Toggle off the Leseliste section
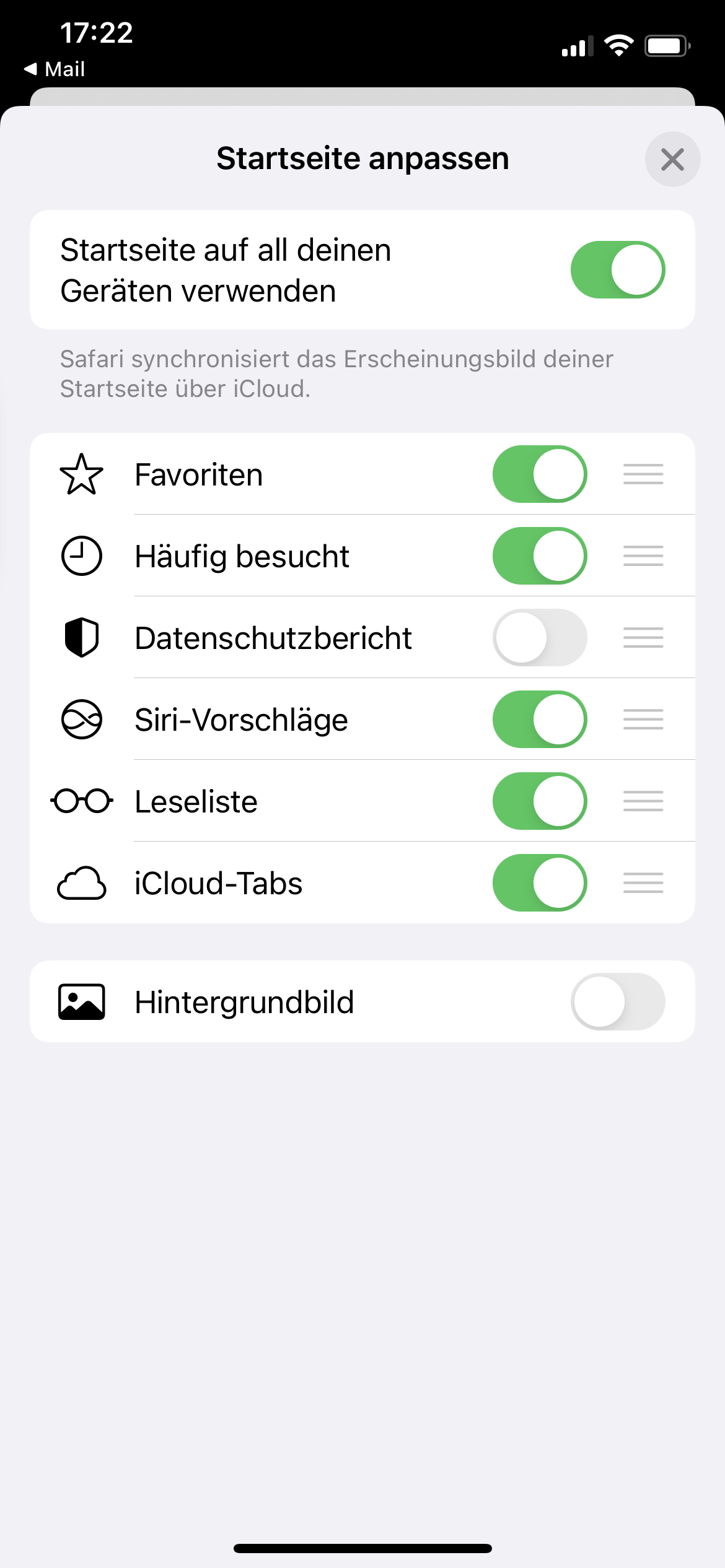The width and height of the screenshot is (725, 1568). 539,801
